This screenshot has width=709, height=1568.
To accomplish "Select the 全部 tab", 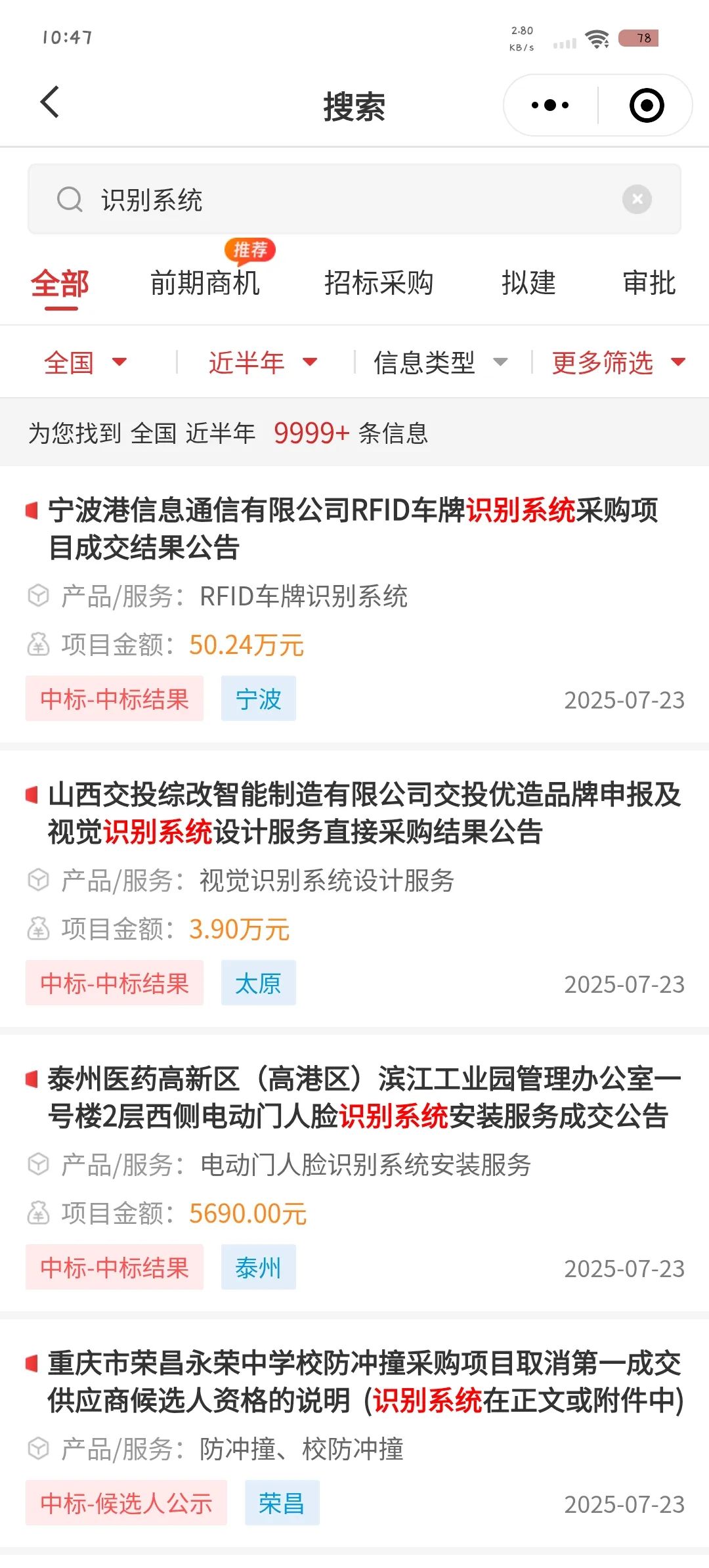I will (60, 284).
